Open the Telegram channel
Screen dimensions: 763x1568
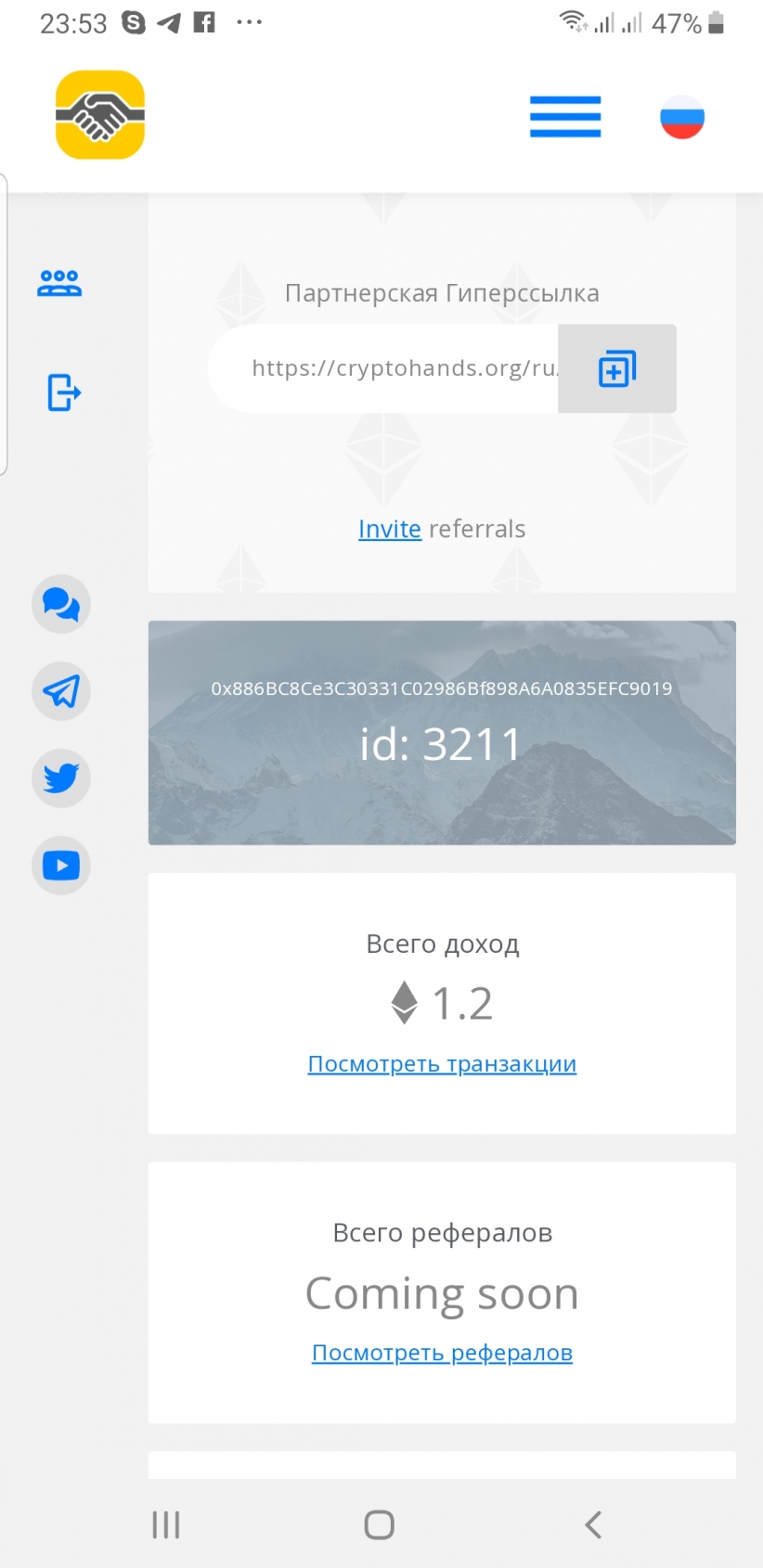coord(61,691)
